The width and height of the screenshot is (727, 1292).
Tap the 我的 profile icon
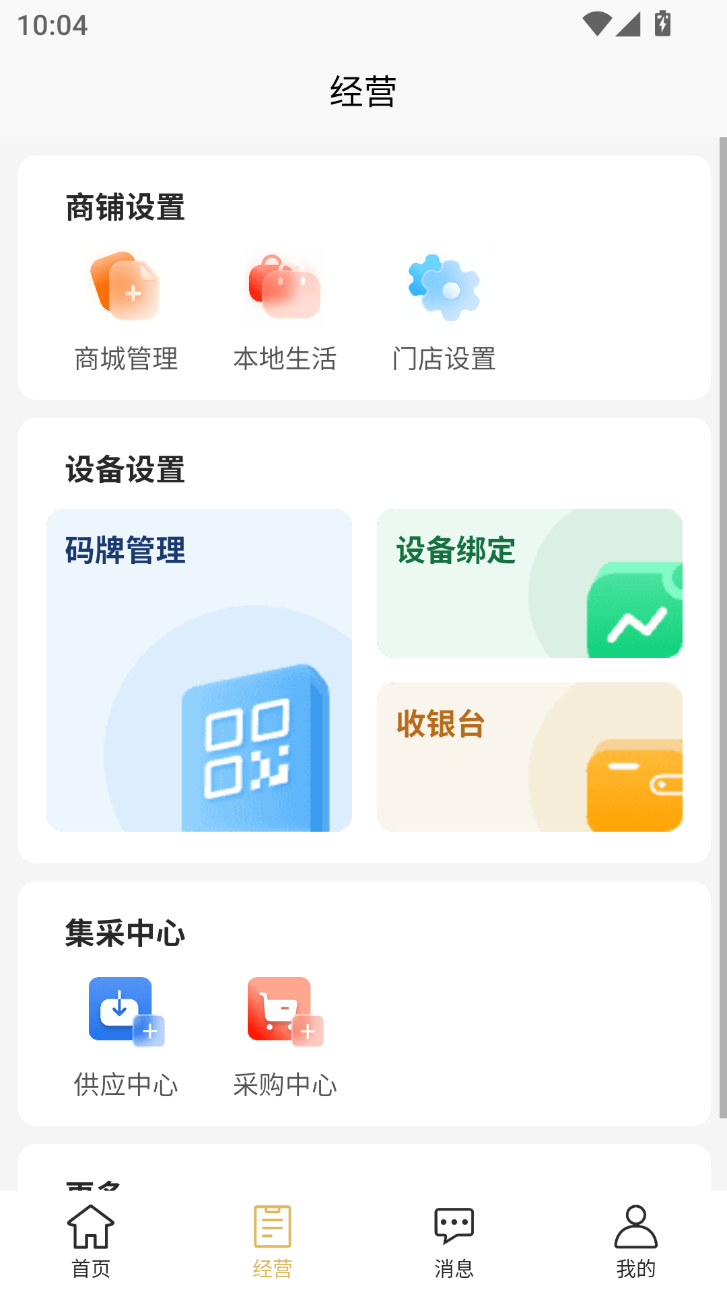[x=636, y=1225]
